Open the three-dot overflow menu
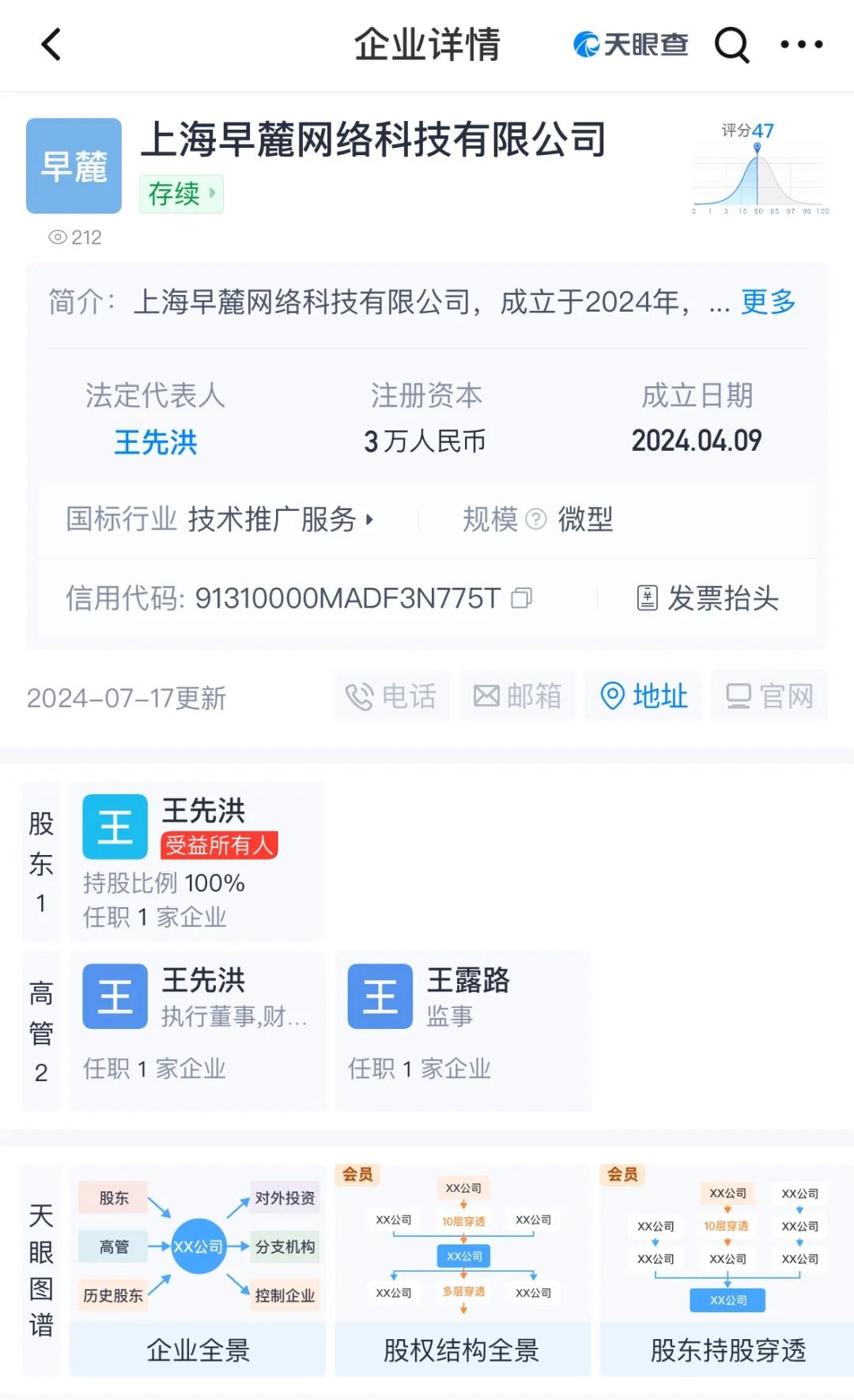The width and height of the screenshot is (854, 1400). coord(802,45)
